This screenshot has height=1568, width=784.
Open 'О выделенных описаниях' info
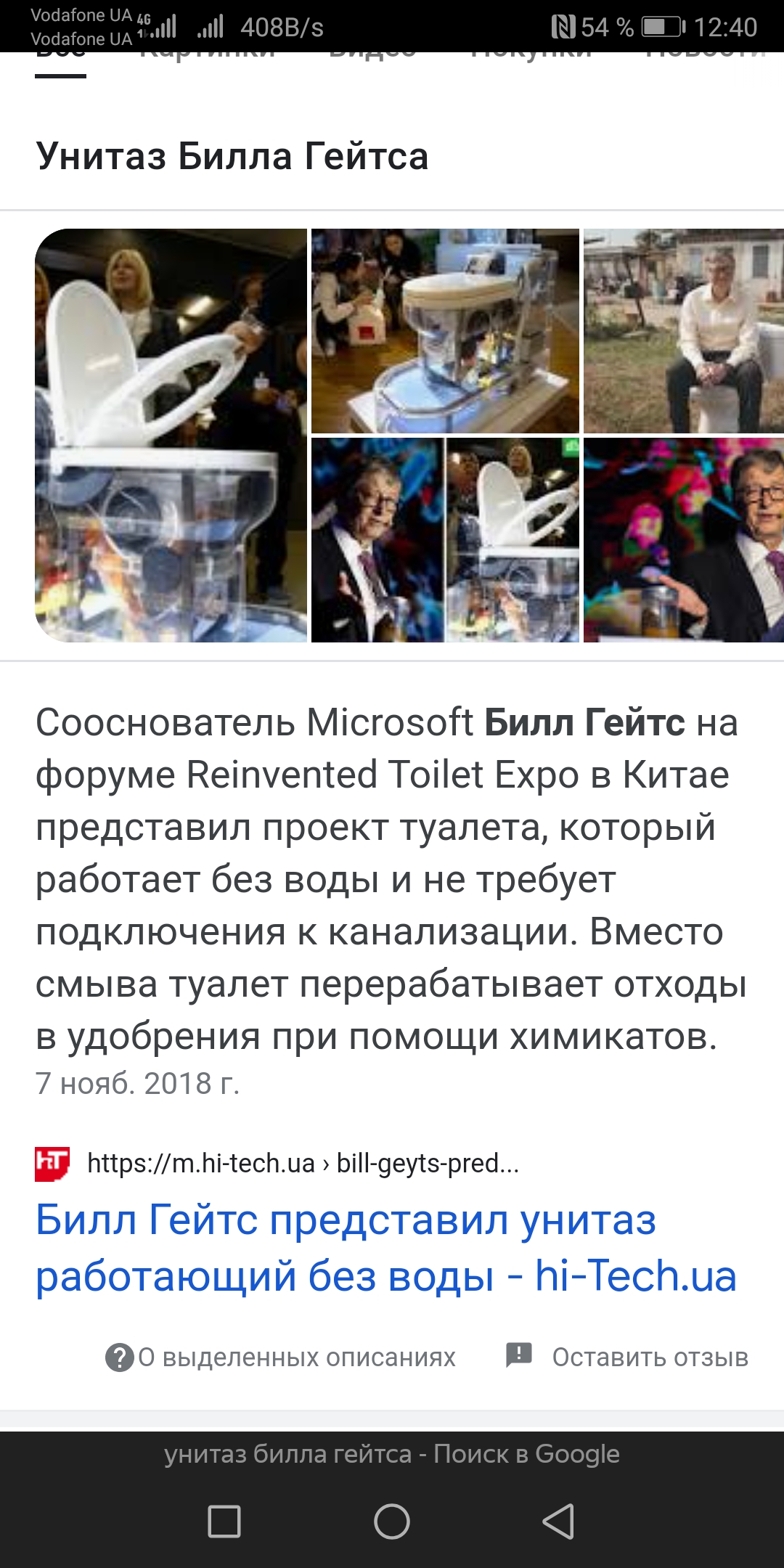pyautogui.click(x=282, y=1357)
